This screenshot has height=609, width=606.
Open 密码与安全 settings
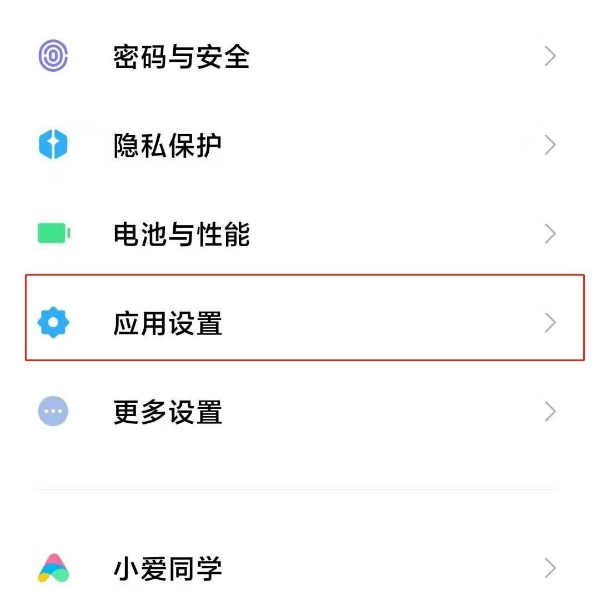[x=181, y=57]
